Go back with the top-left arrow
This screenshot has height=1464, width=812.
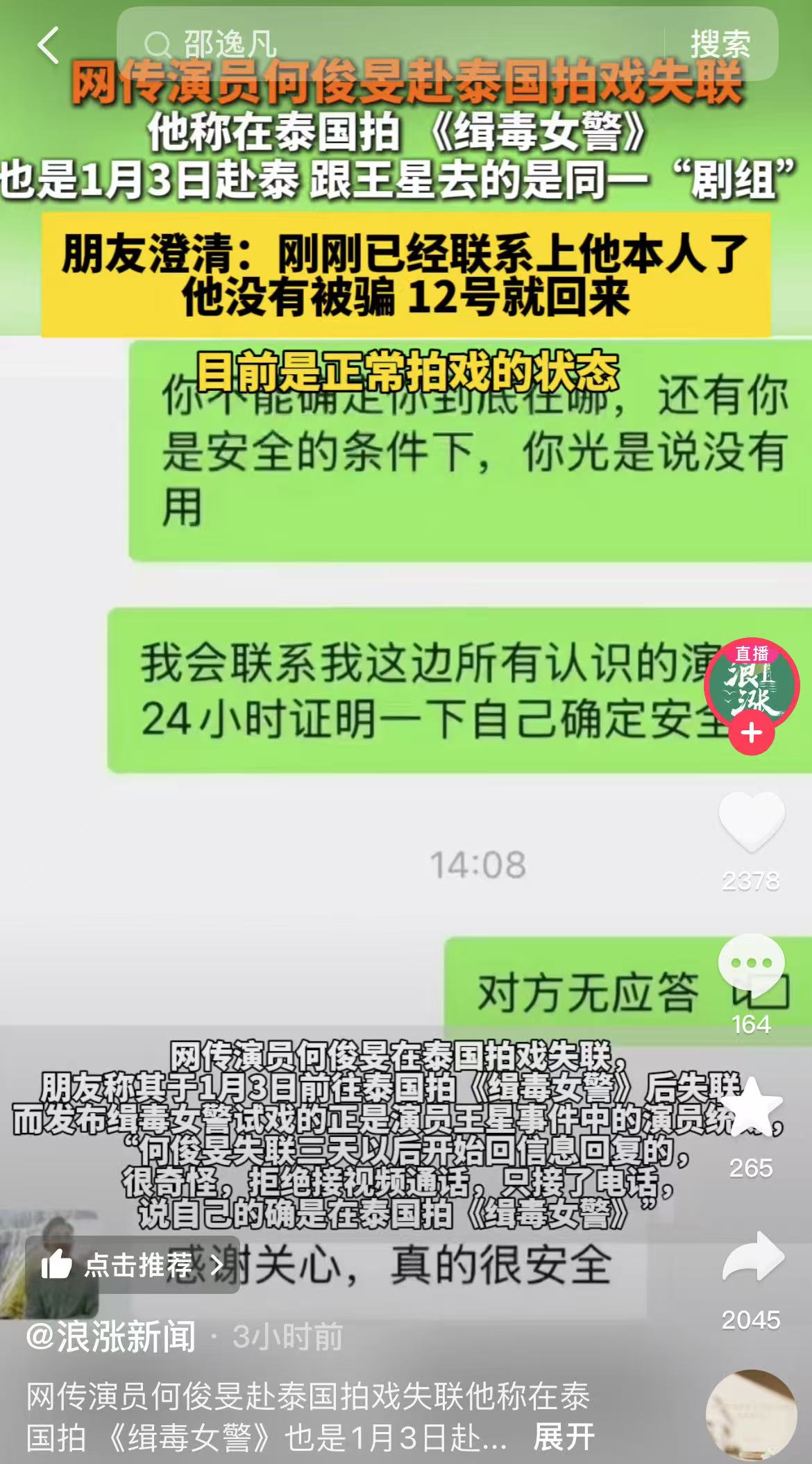click(47, 46)
